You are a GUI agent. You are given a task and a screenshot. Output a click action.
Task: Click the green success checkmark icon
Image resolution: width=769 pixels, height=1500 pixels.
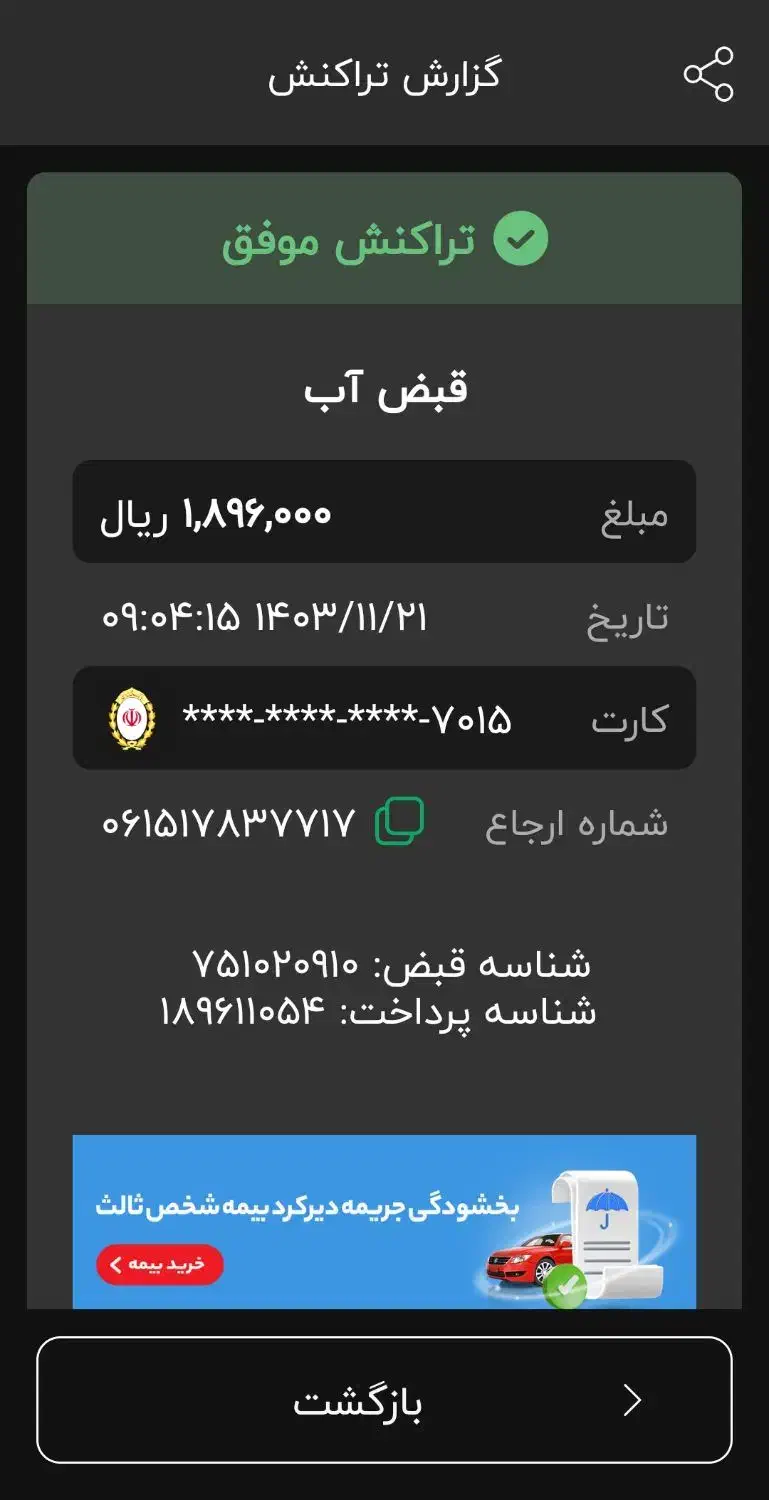pos(518,238)
